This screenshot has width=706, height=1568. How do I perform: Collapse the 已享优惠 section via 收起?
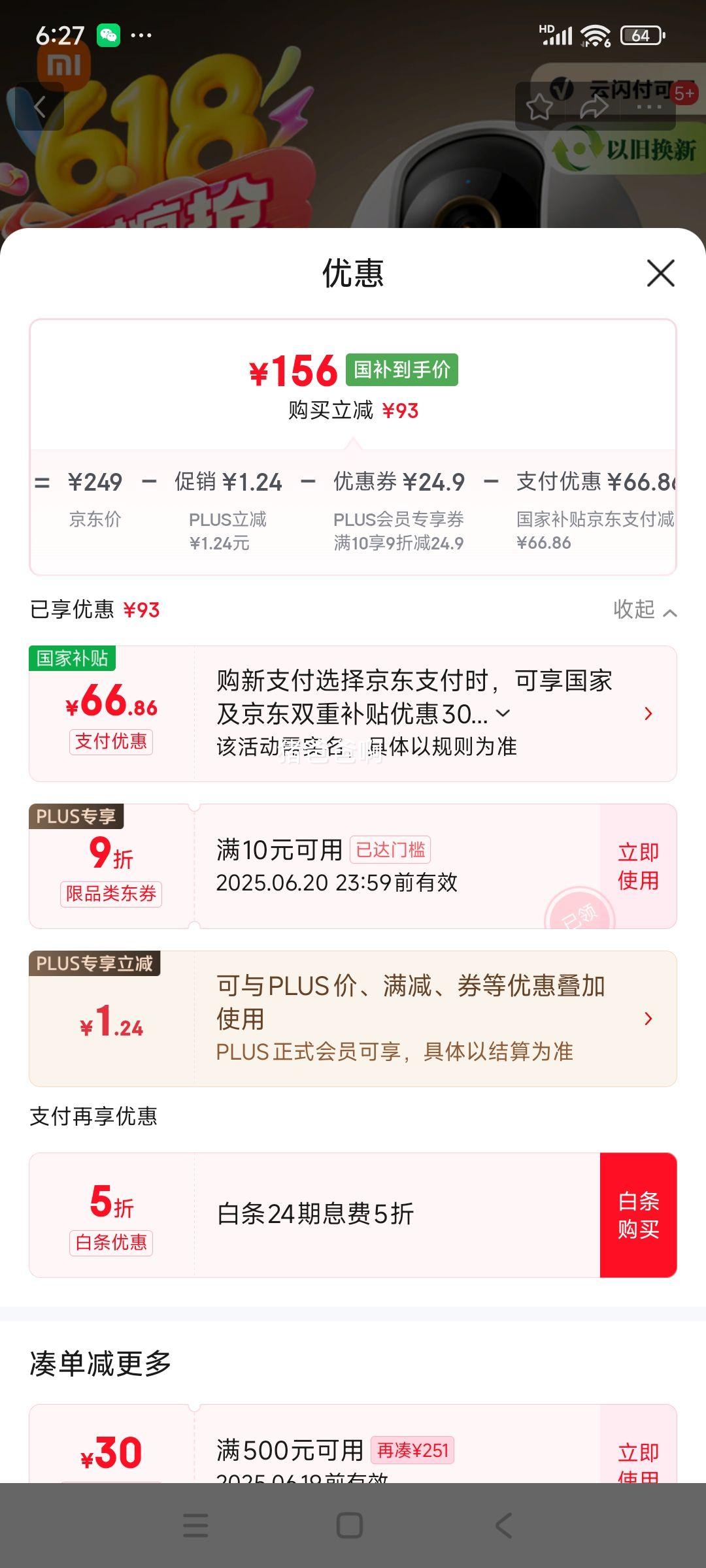(x=644, y=610)
